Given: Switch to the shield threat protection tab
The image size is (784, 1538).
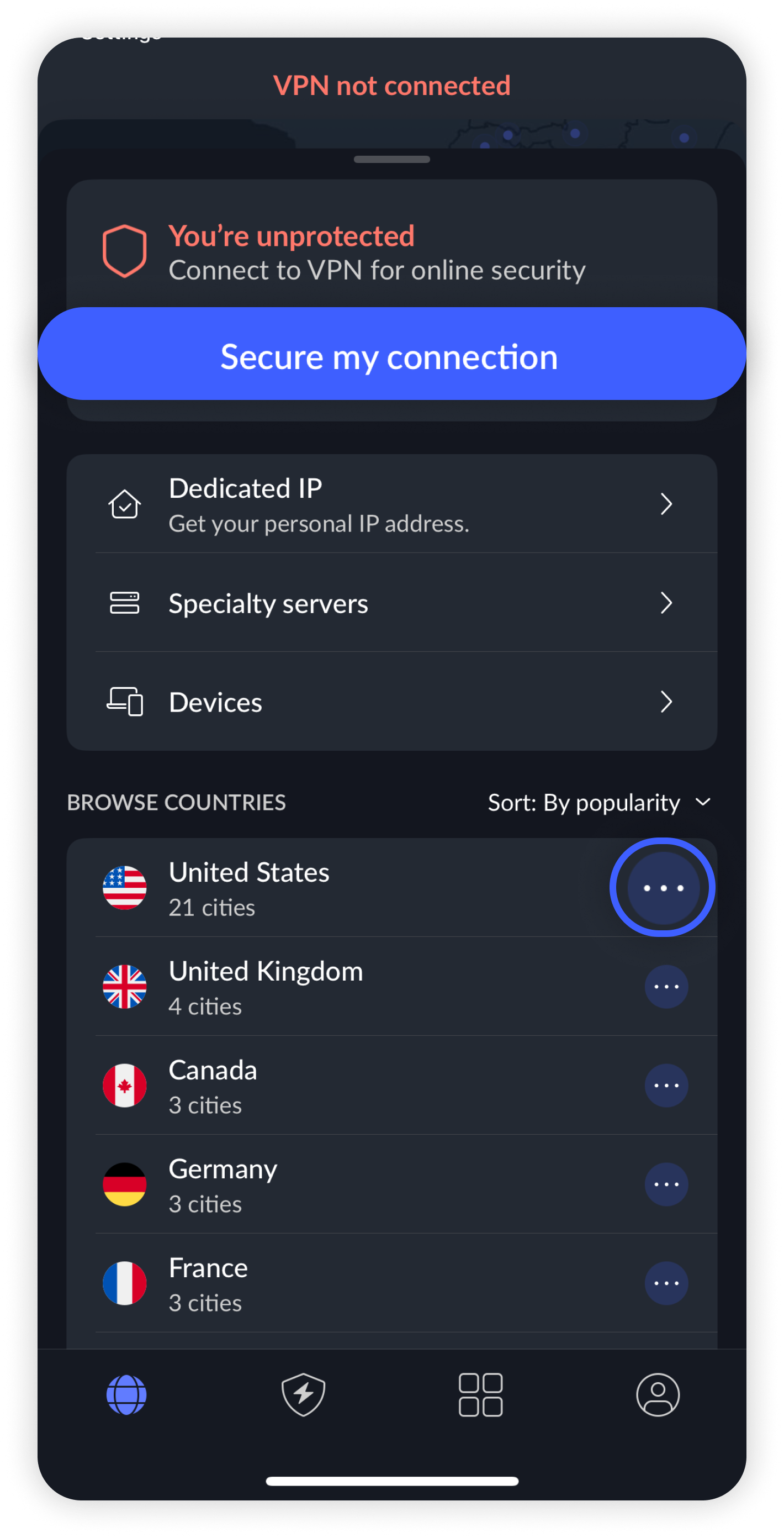Looking at the screenshot, I should [303, 1395].
